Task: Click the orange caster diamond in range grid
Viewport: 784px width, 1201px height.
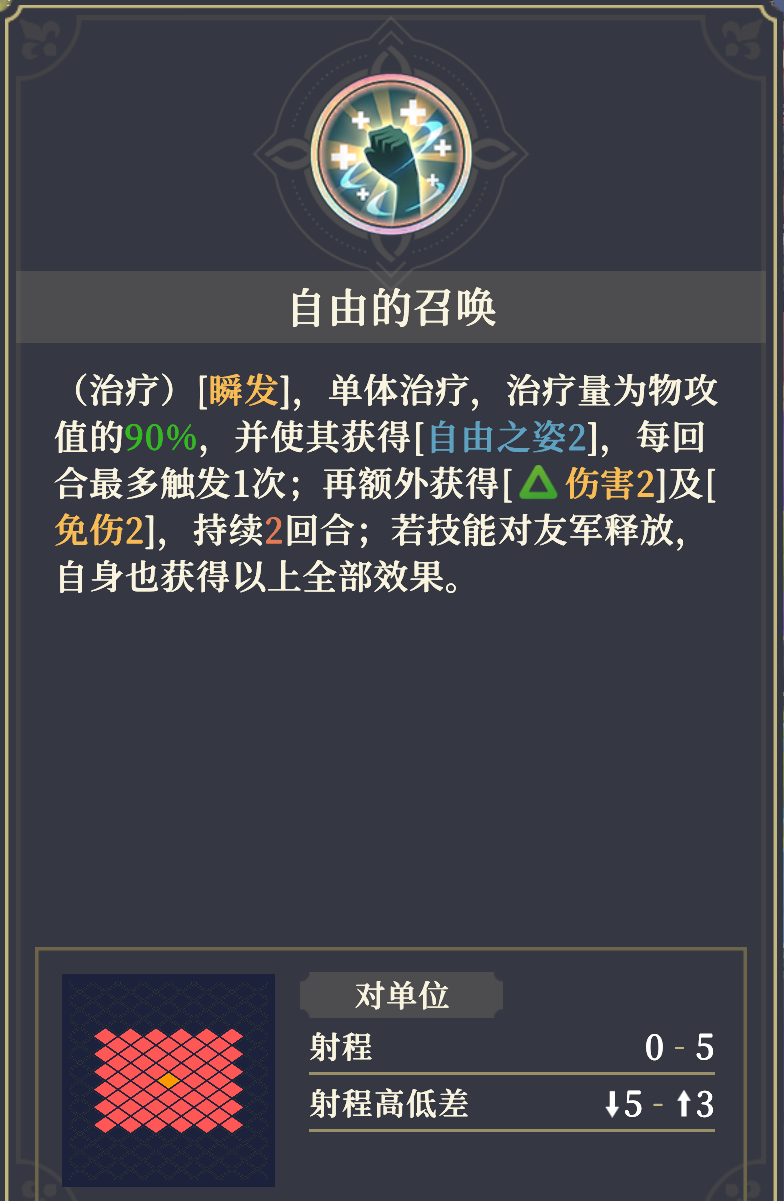Action: pyautogui.click(x=167, y=1079)
